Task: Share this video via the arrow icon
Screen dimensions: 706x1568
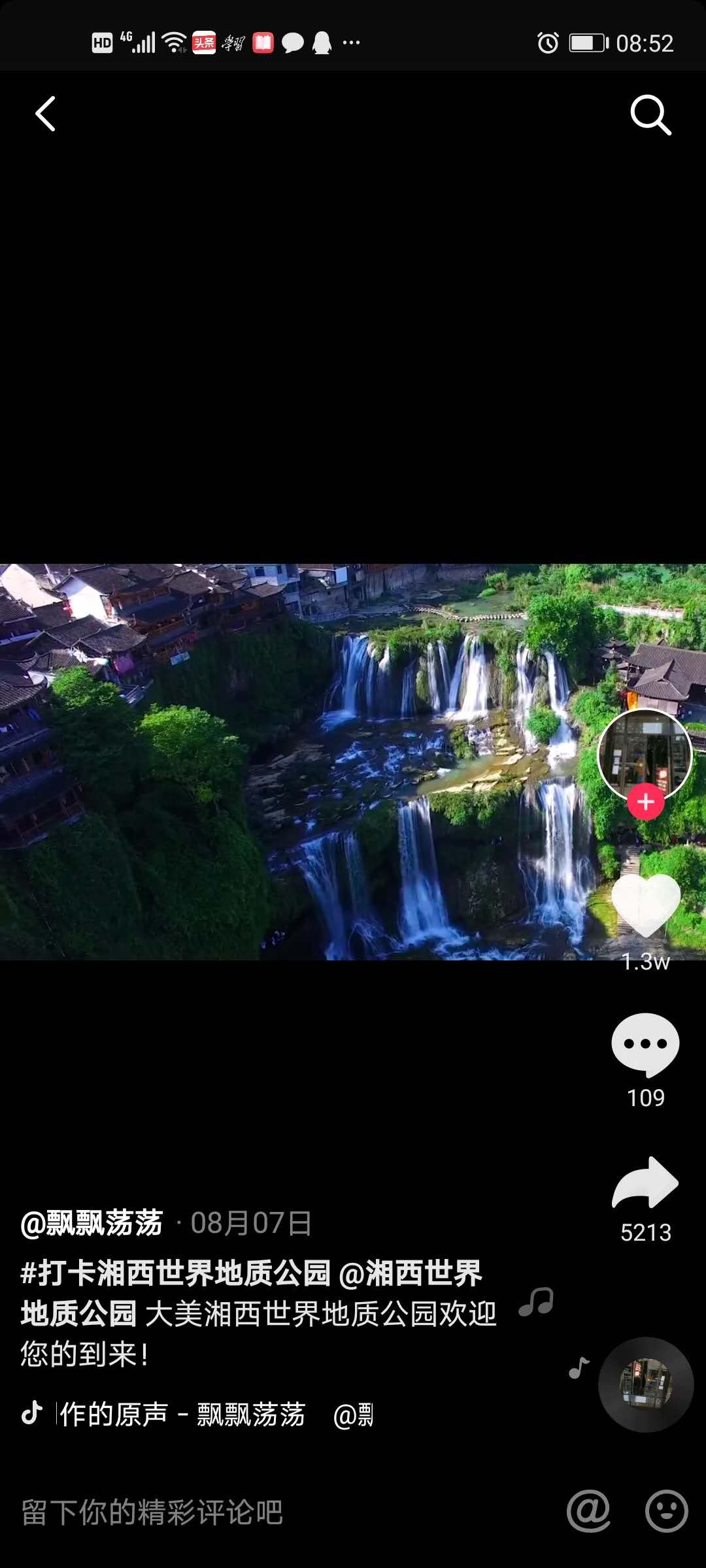Action: coord(645,1183)
